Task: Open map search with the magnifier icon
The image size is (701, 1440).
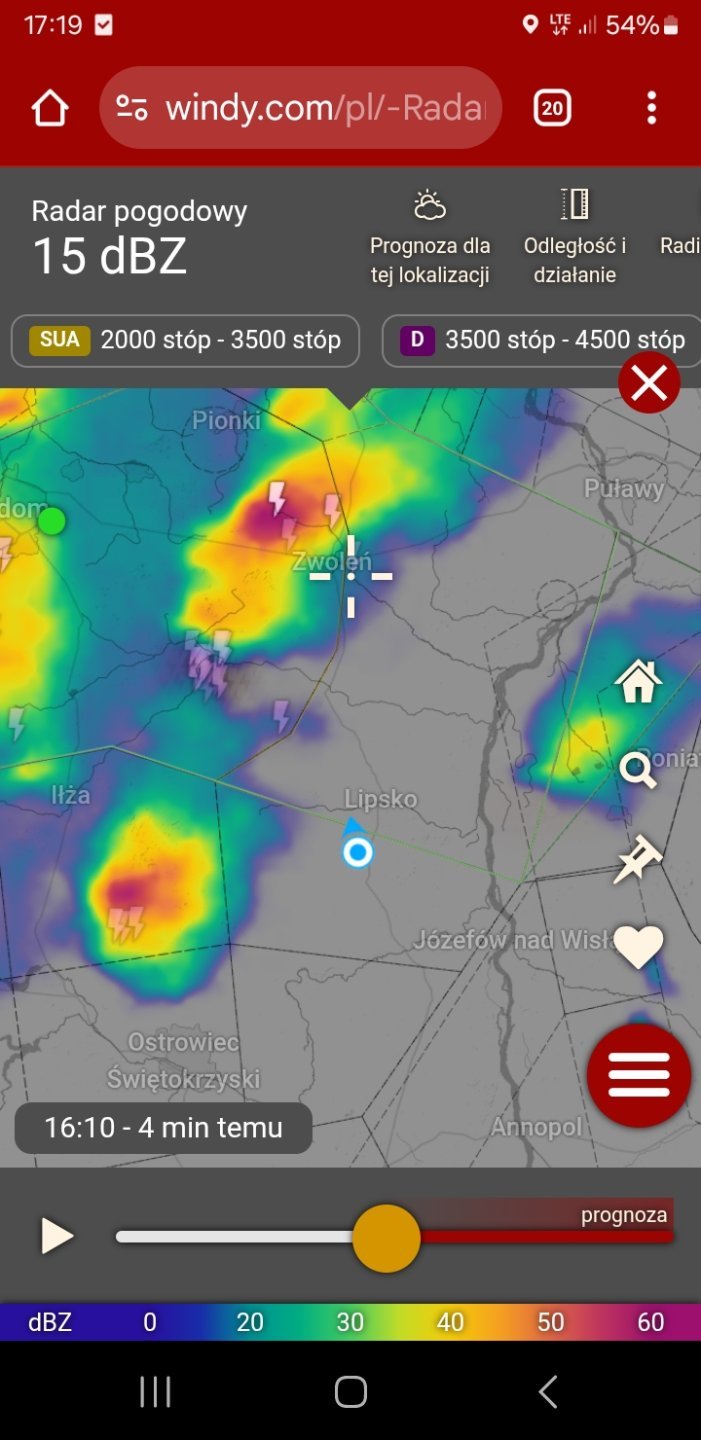Action: [x=638, y=770]
